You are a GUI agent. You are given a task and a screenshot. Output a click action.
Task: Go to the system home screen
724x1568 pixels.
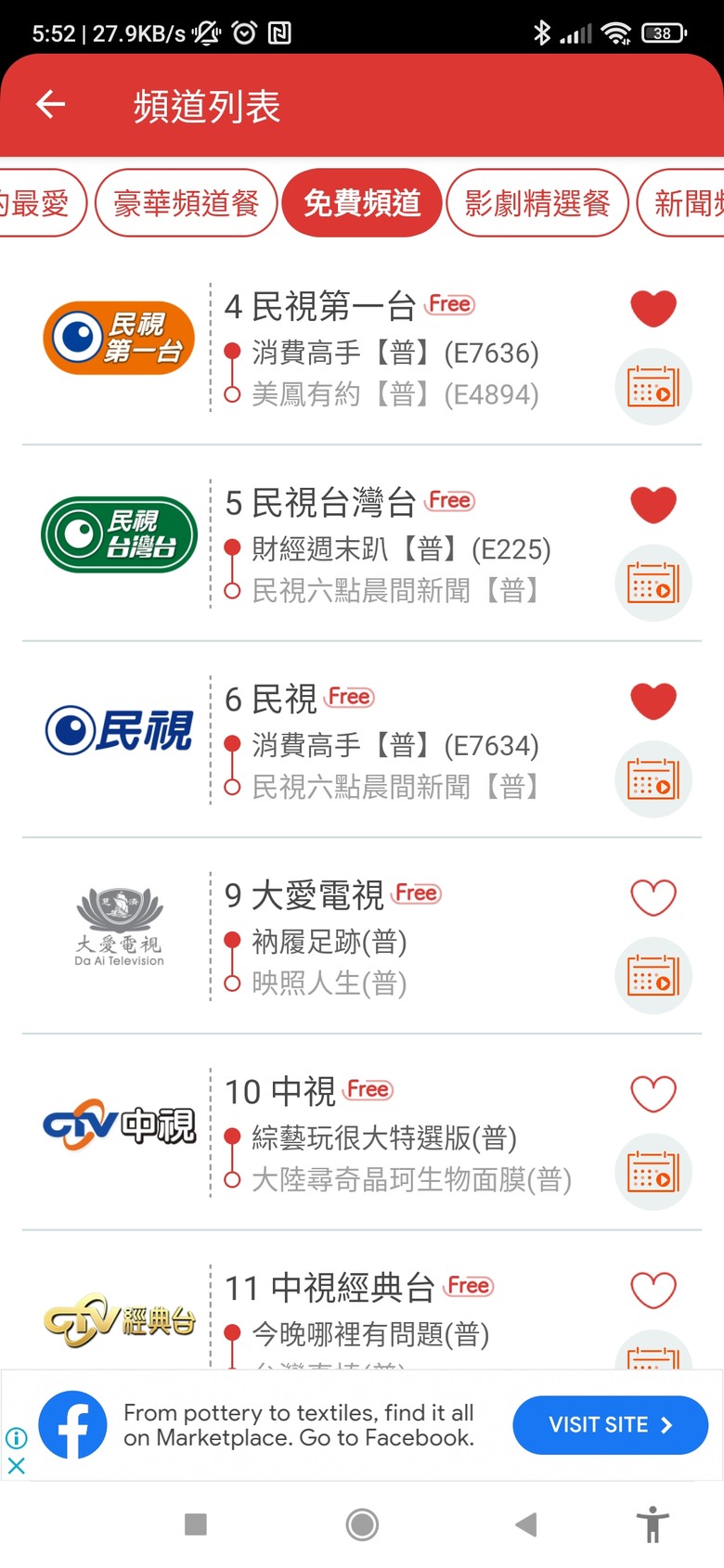(362, 1523)
